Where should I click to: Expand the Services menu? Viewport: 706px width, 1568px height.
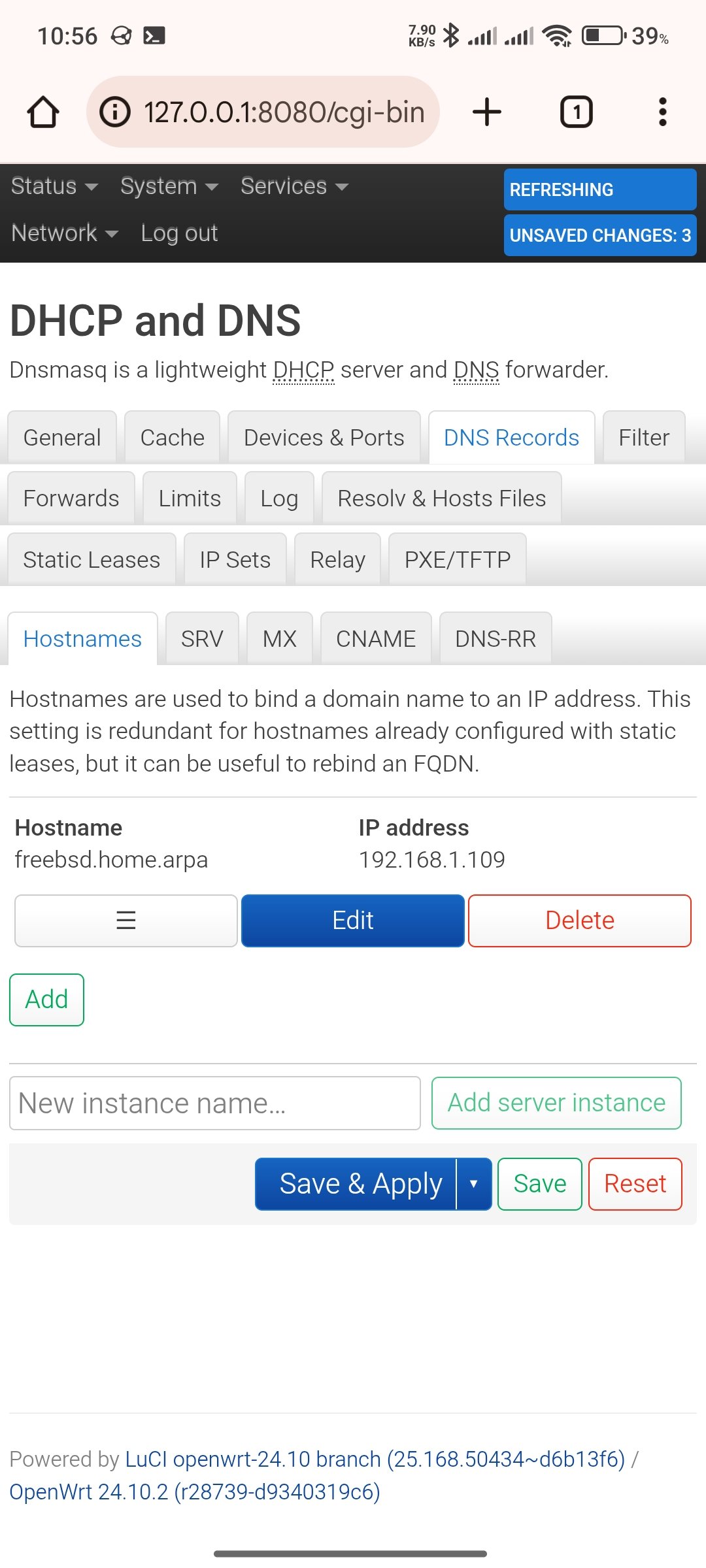(294, 186)
